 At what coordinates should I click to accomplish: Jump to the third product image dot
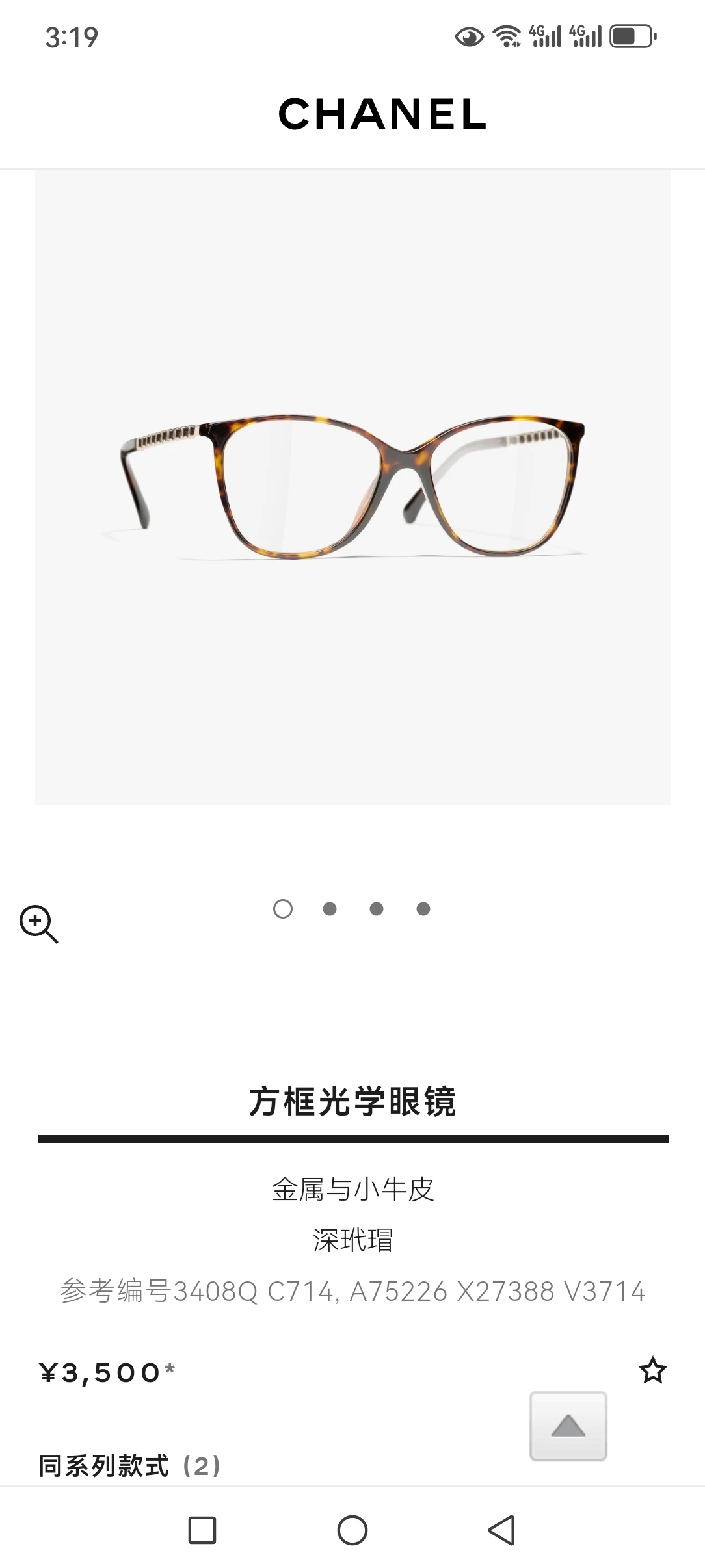coord(377,909)
